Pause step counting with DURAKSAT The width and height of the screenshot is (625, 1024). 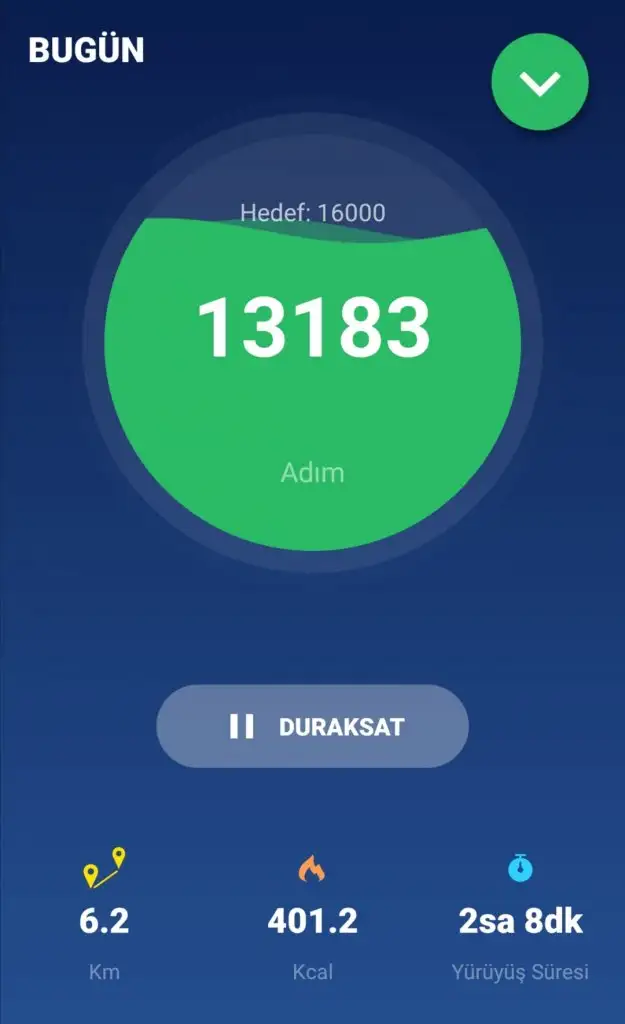coord(312,726)
